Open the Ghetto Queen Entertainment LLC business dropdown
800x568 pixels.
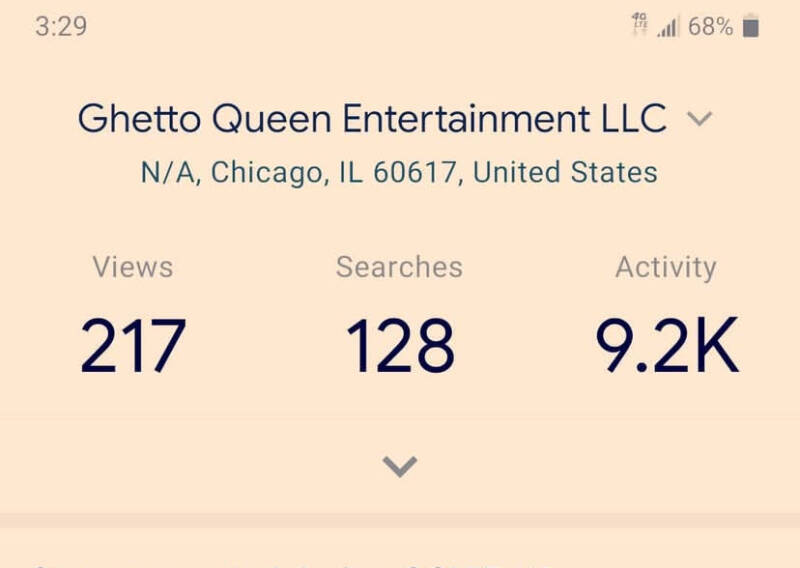(x=699, y=119)
